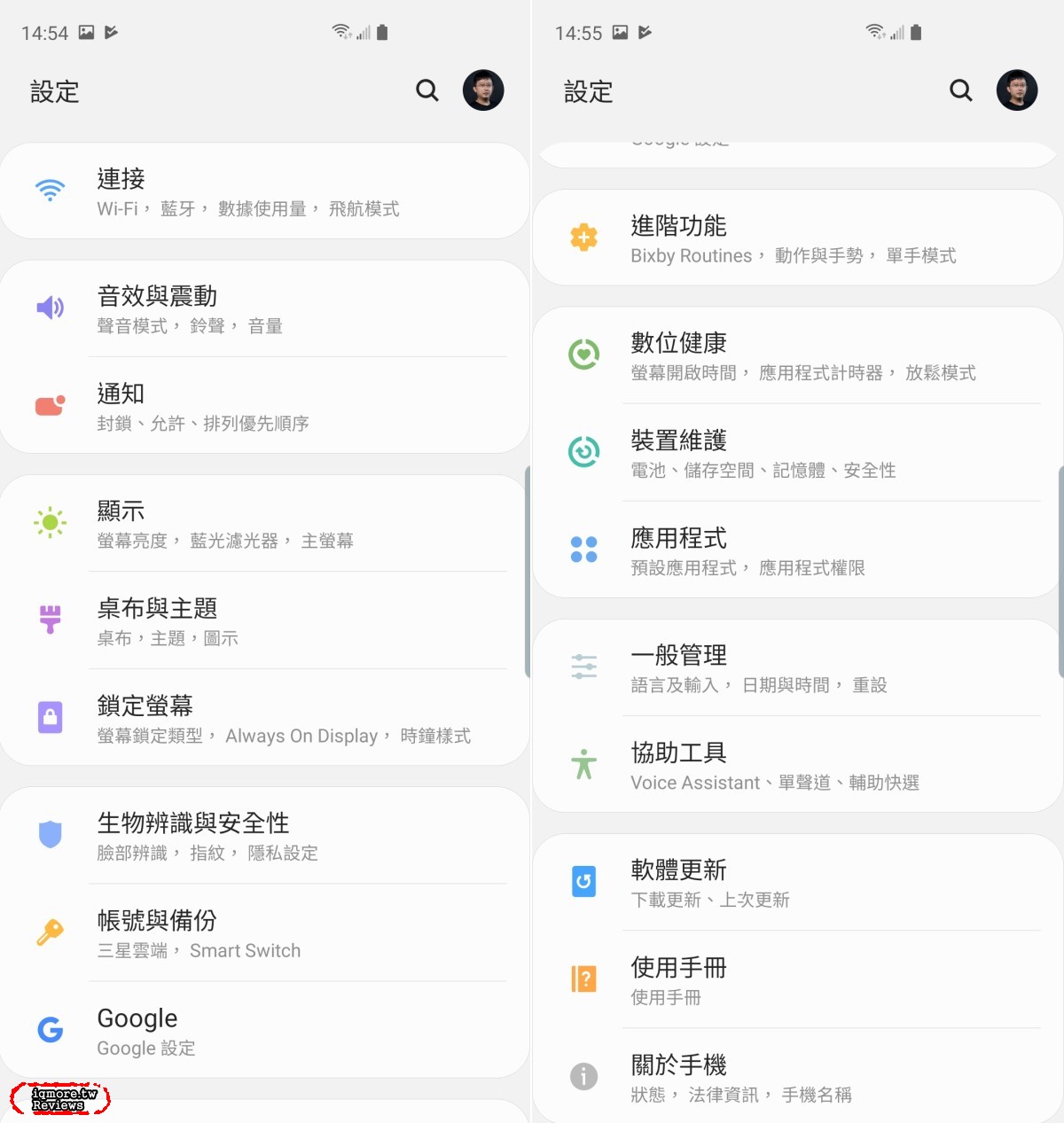Open 音效與震動 sound settings
The image size is (1064, 1123).
266,308
